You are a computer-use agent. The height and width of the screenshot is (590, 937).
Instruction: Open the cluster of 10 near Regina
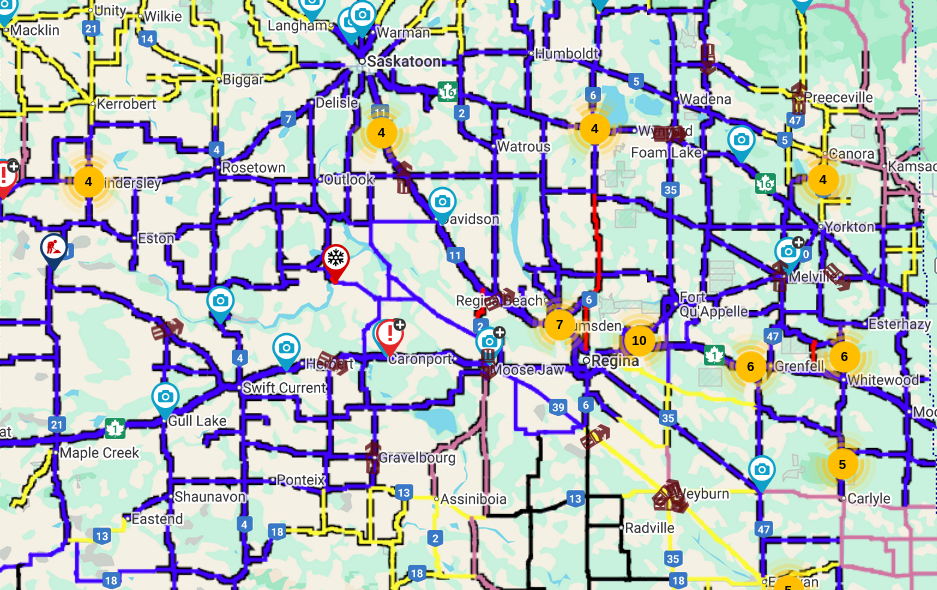point(639,342)
